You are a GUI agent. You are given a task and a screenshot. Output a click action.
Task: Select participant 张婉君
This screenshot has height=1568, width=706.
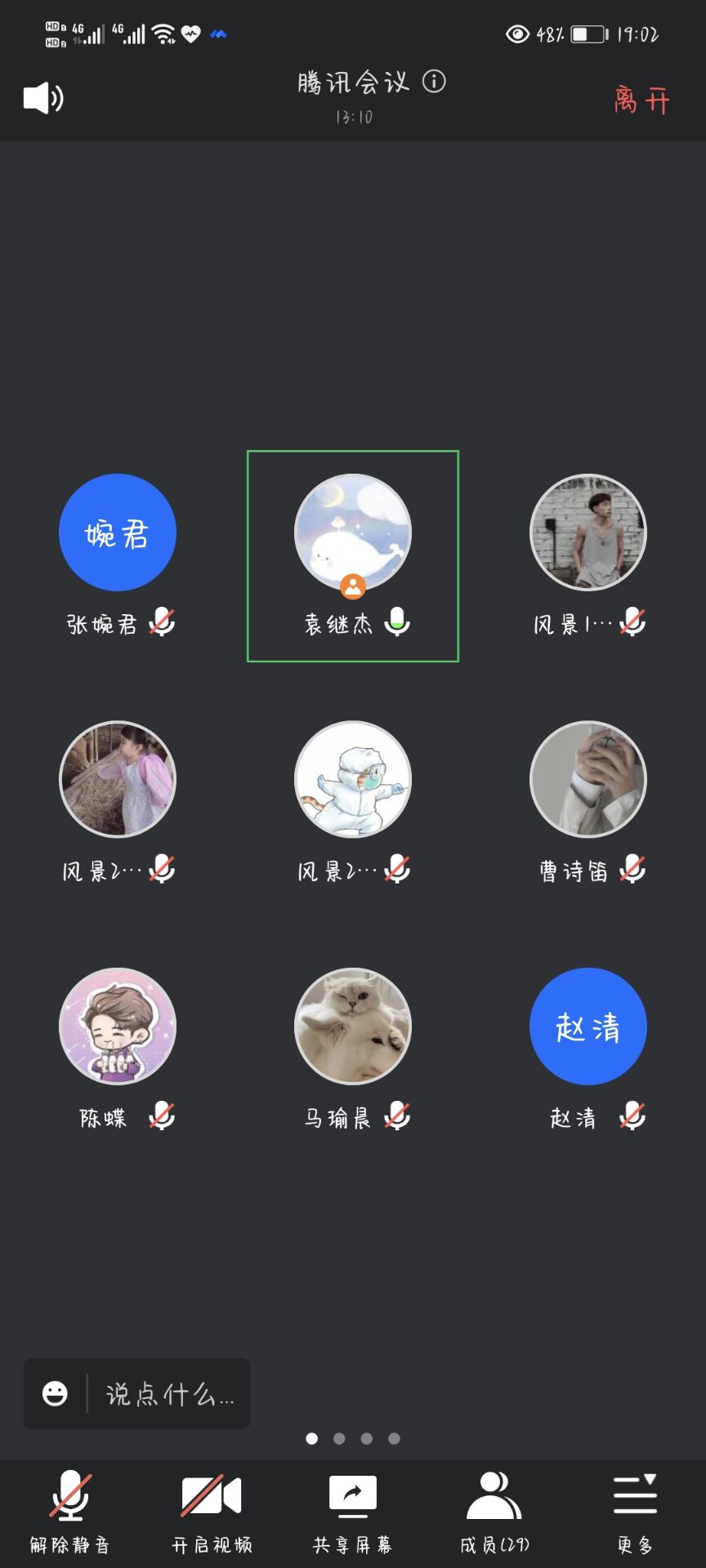[x=118, y=532]
